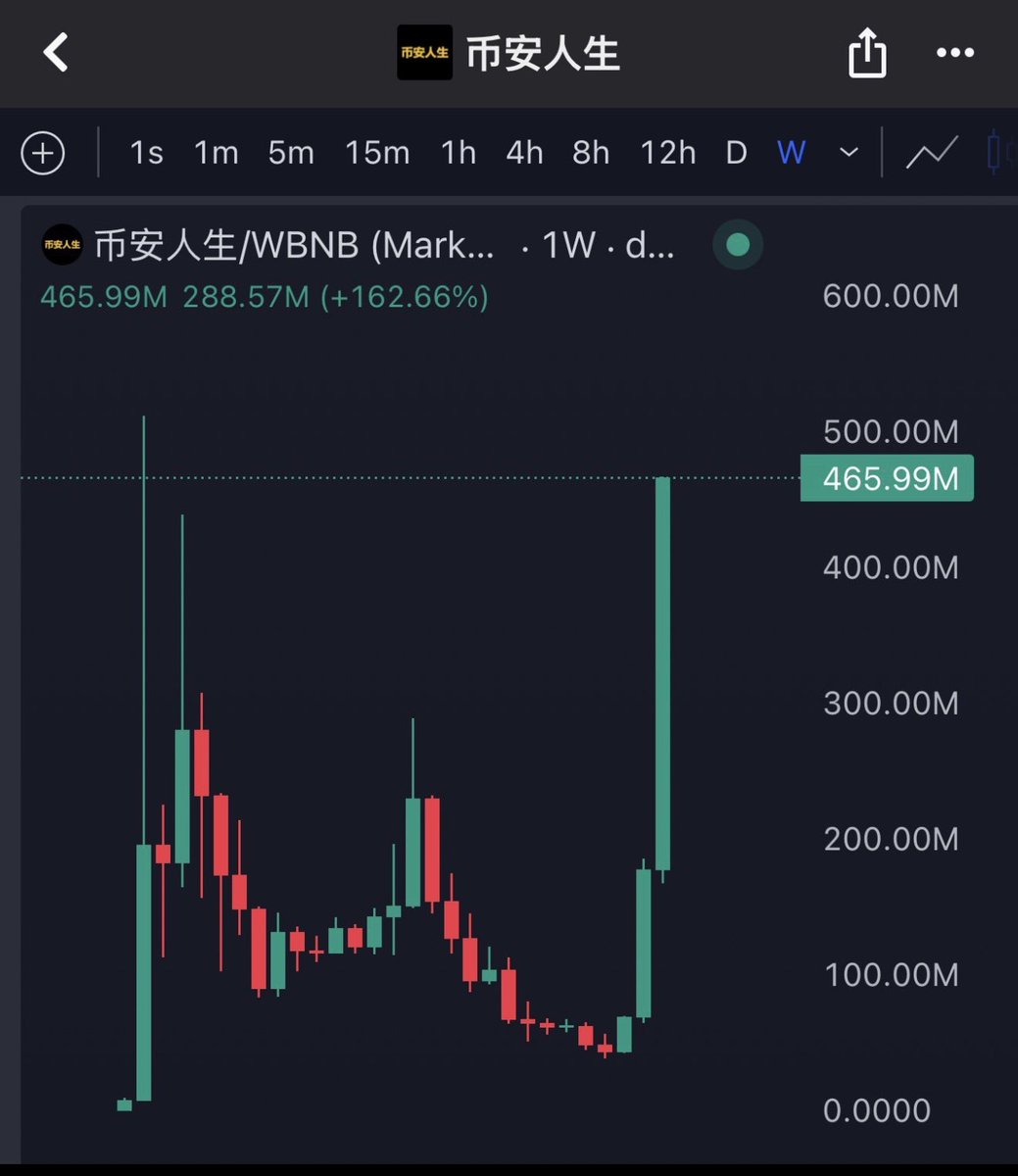Screen dimensions: 1018x1176
Task: Set the chart to 15m
Action: click(x=377, y=154)
